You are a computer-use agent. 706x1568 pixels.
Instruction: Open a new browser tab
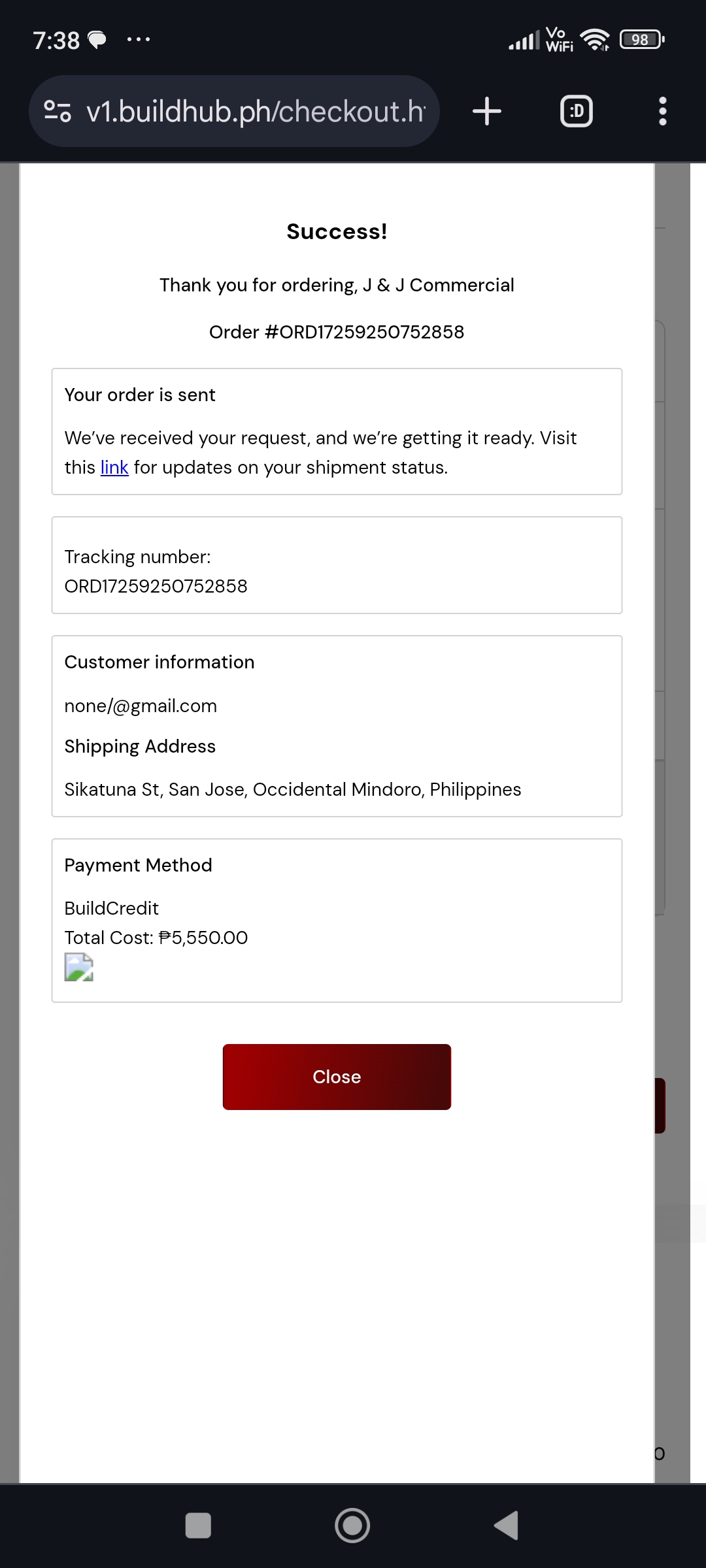[x=487, y=111]
